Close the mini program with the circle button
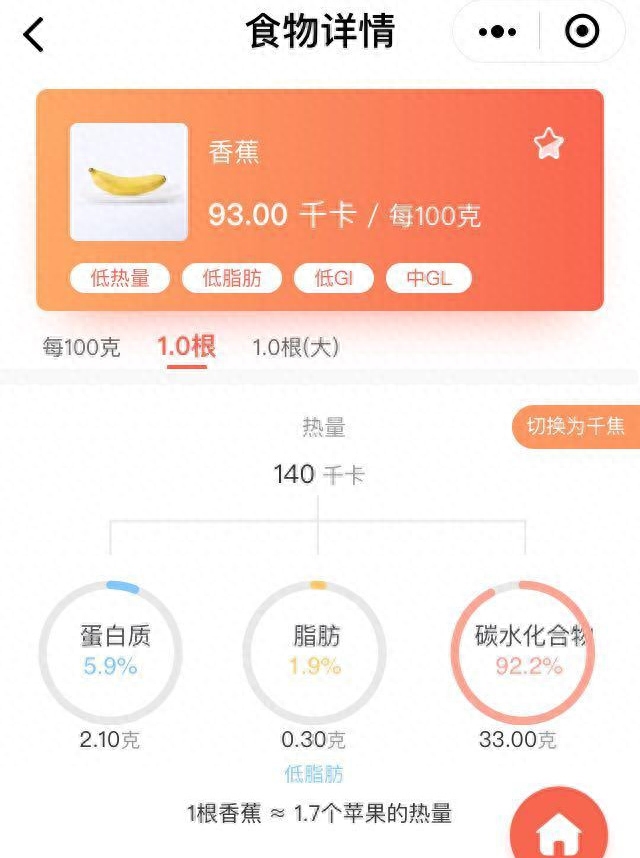 tap(582, 32)
